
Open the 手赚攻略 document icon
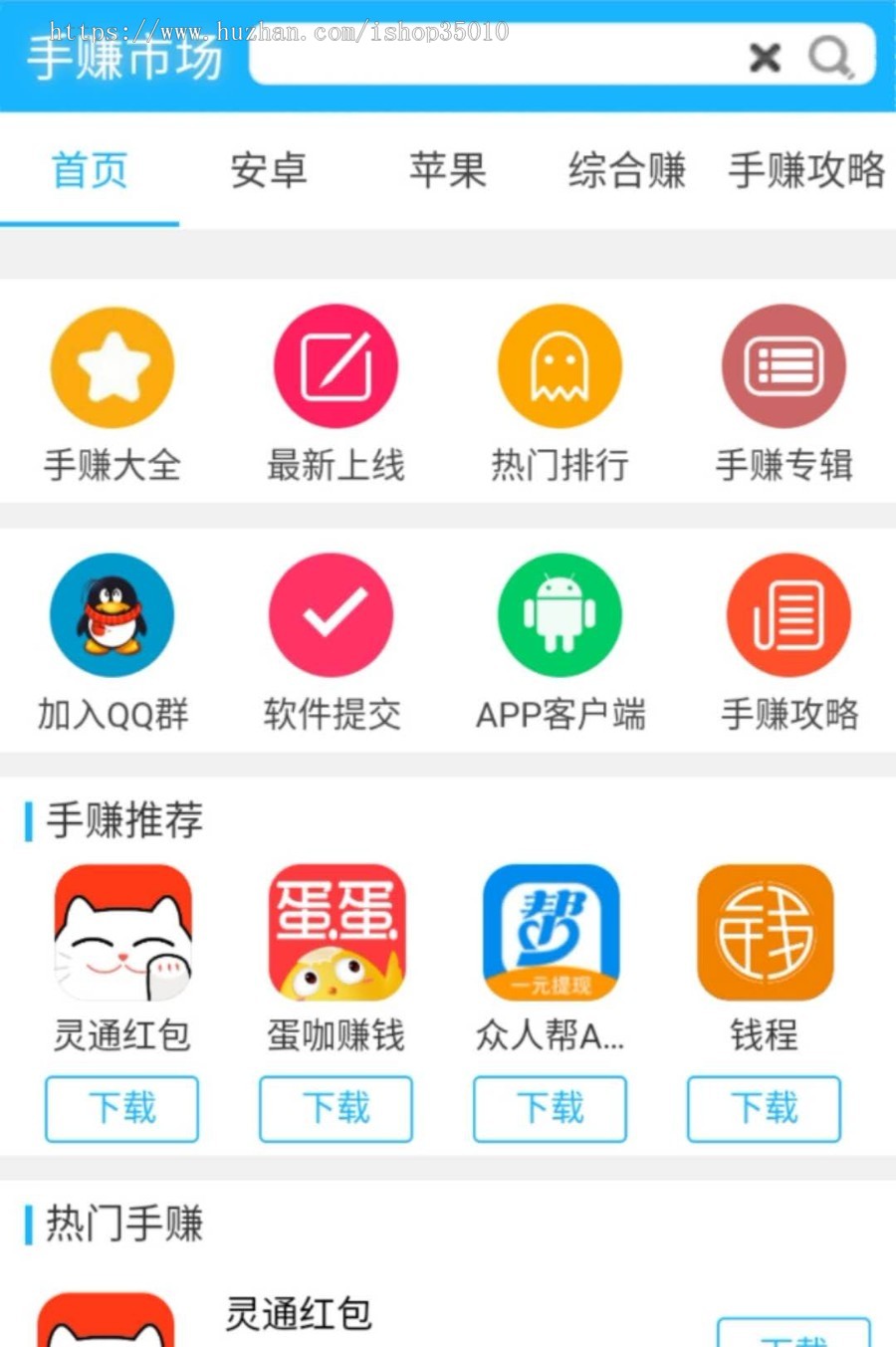pos(788,614)
